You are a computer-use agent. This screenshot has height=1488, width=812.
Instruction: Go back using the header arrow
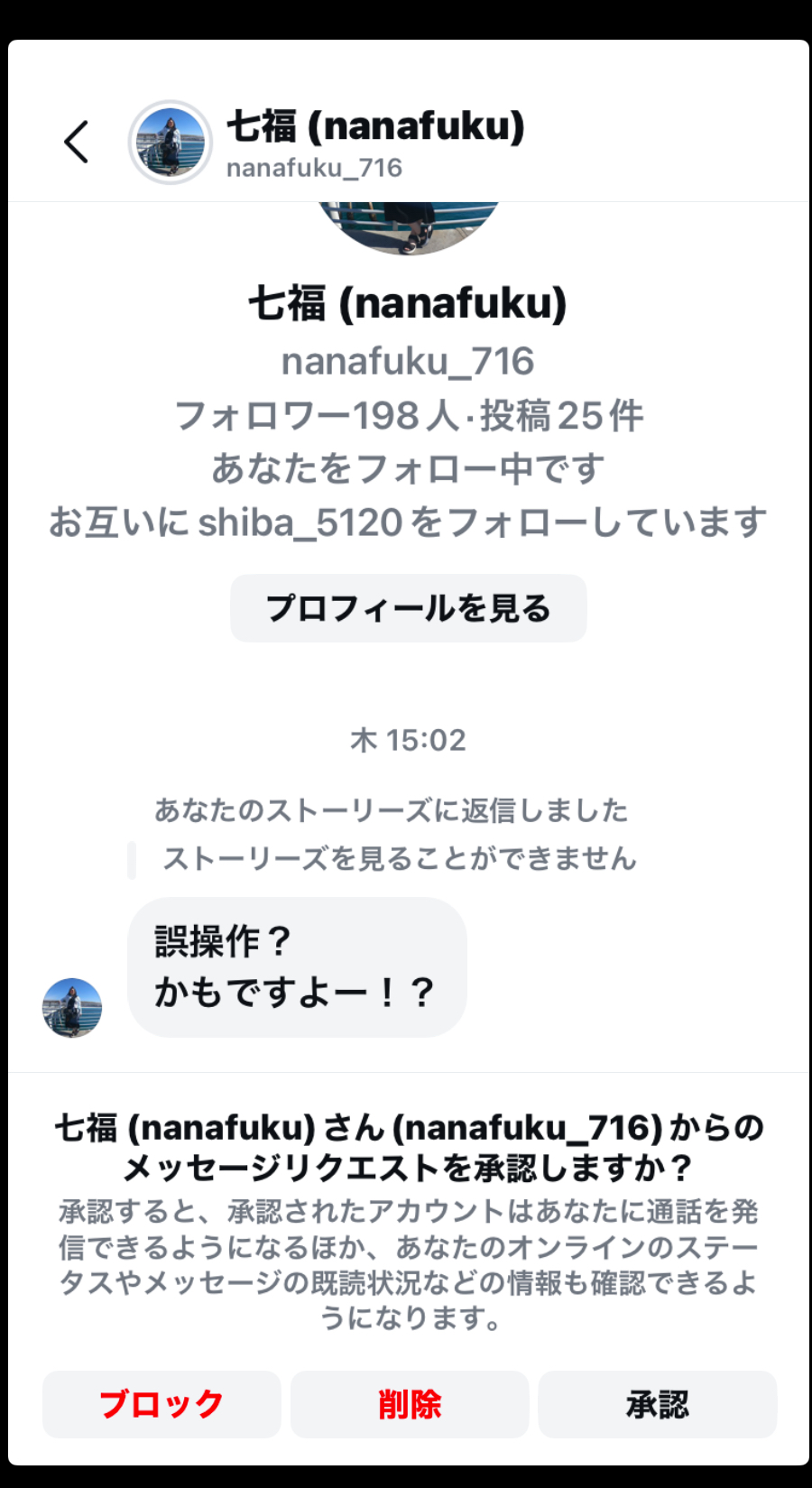click(77, 143)
